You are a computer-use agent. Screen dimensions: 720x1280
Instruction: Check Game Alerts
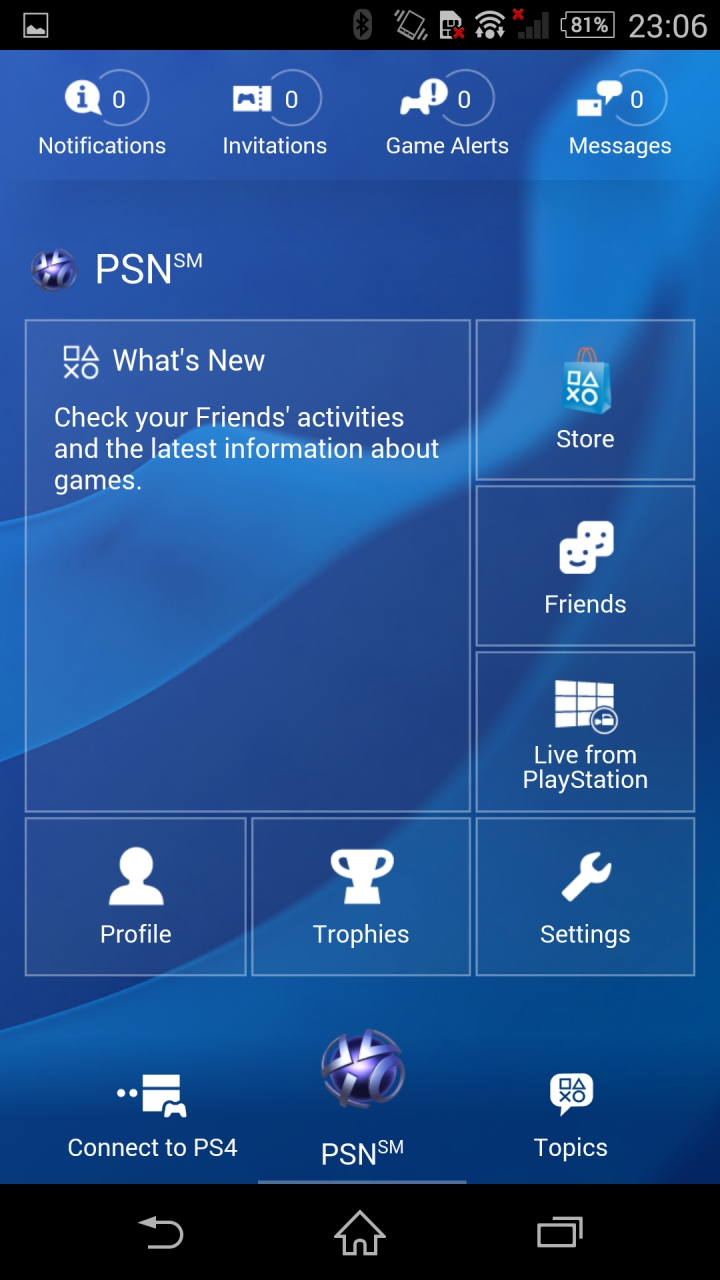point(447,116)
